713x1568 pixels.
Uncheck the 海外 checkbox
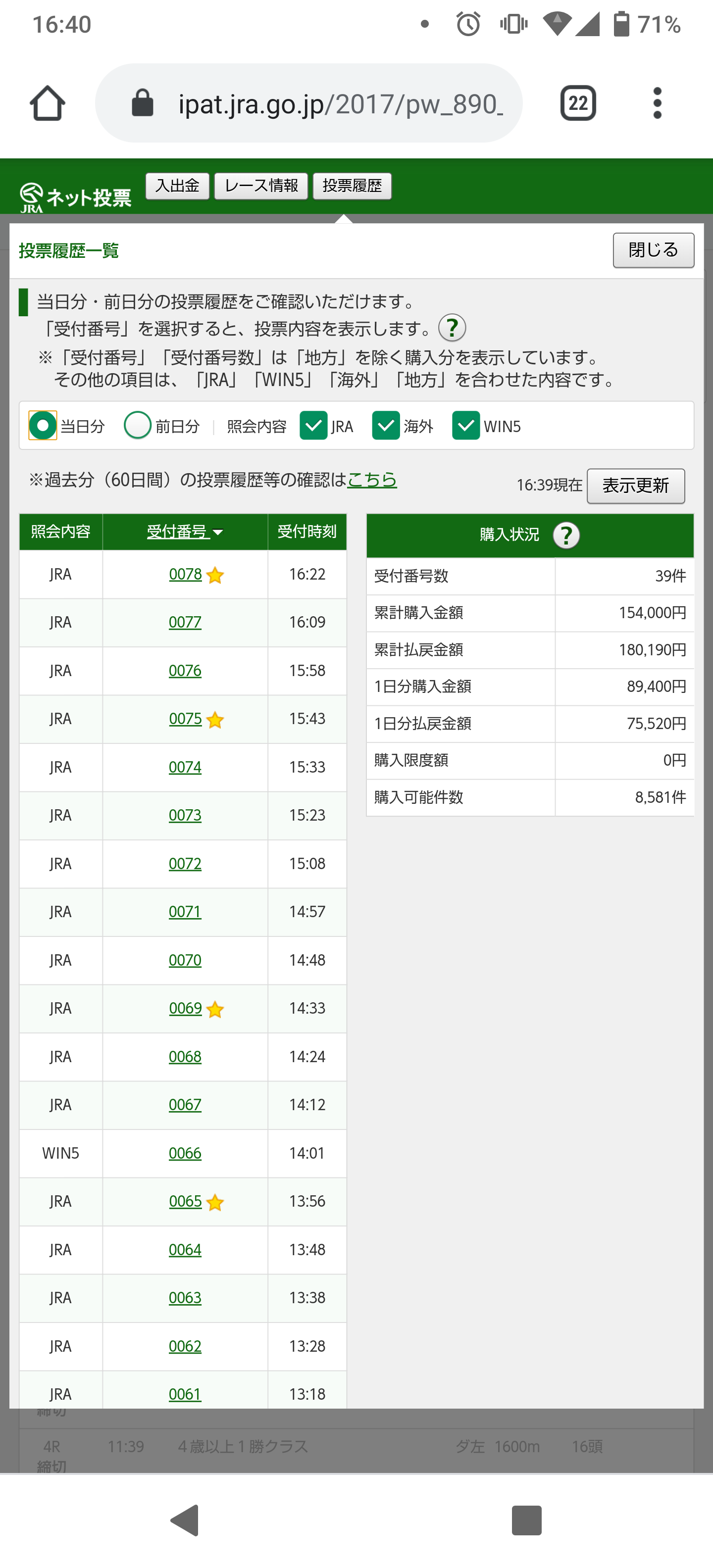[386, 426]
